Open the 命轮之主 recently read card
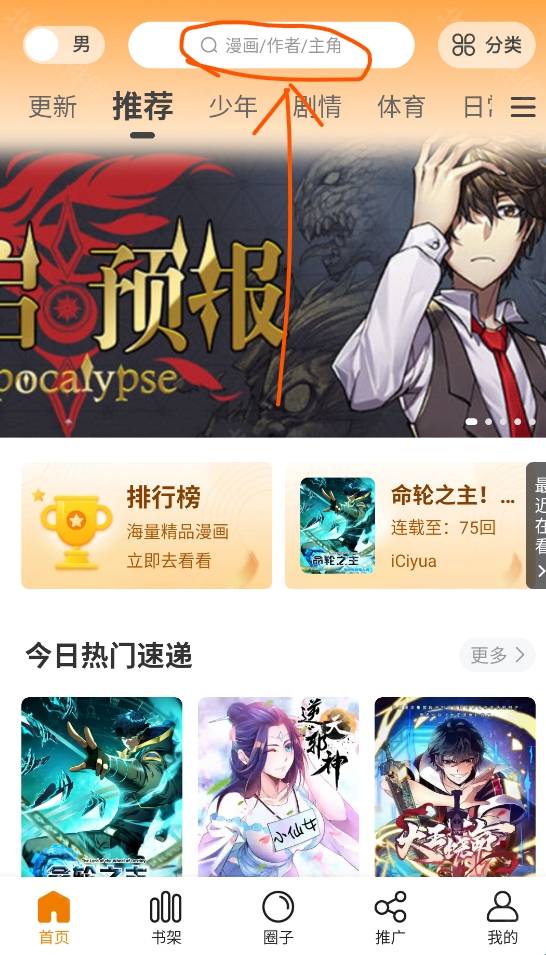 point(406,525)
